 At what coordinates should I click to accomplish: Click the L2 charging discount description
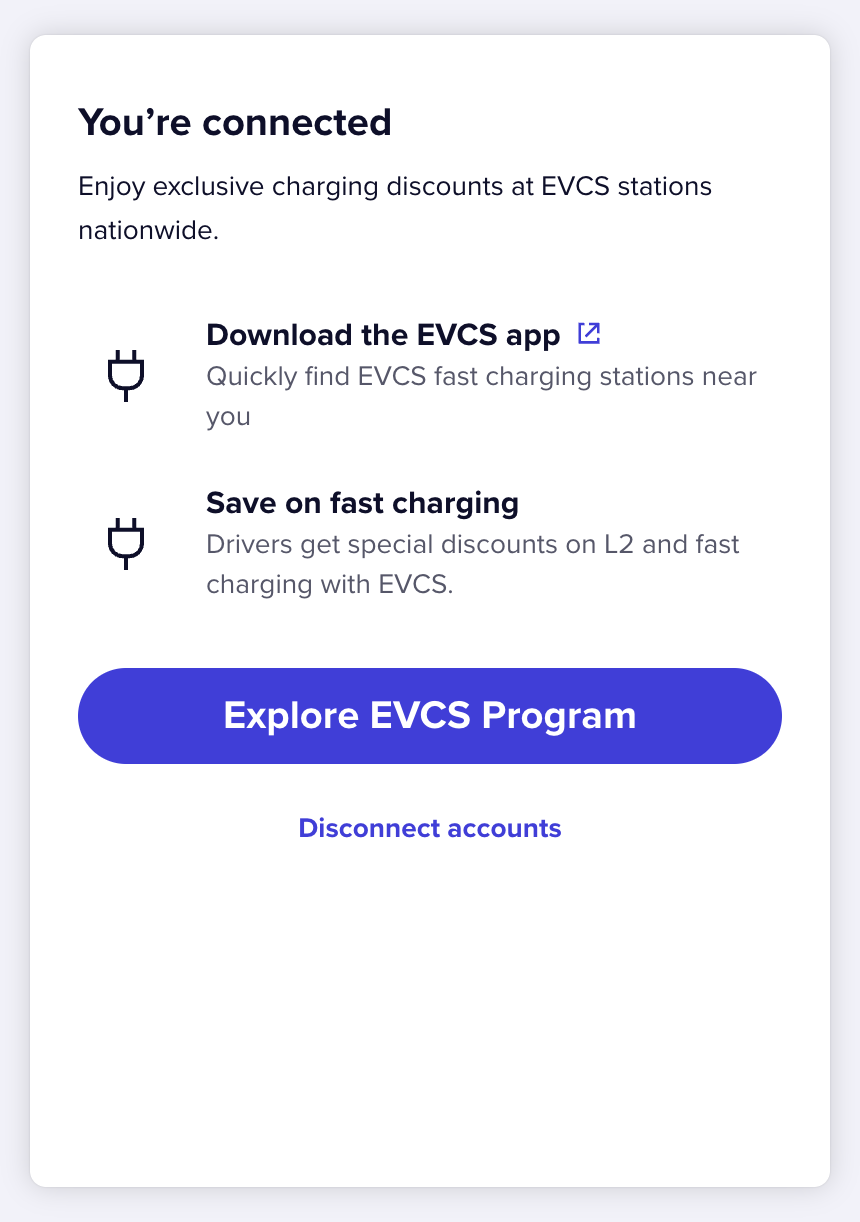(472, 563)
